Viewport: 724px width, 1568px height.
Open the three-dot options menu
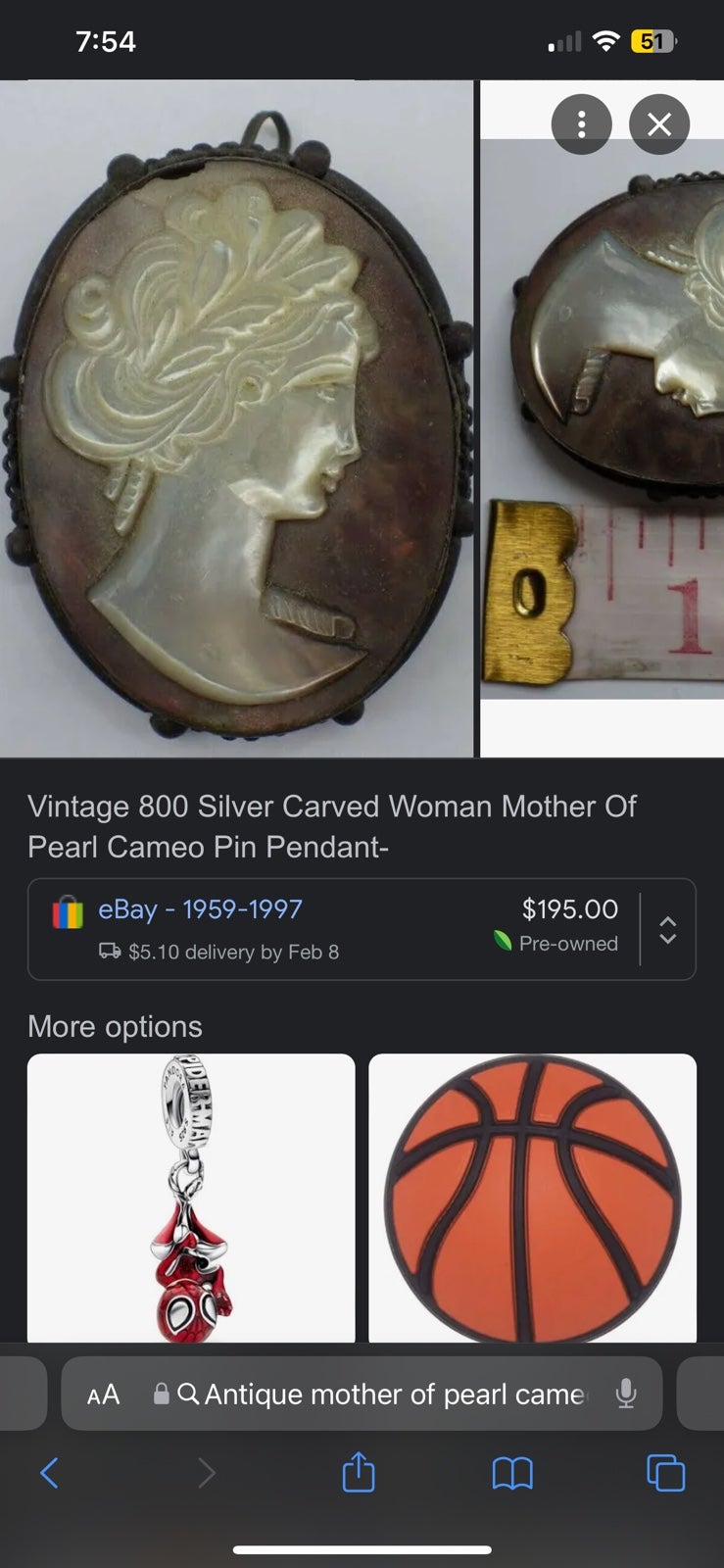click(581, 124)
